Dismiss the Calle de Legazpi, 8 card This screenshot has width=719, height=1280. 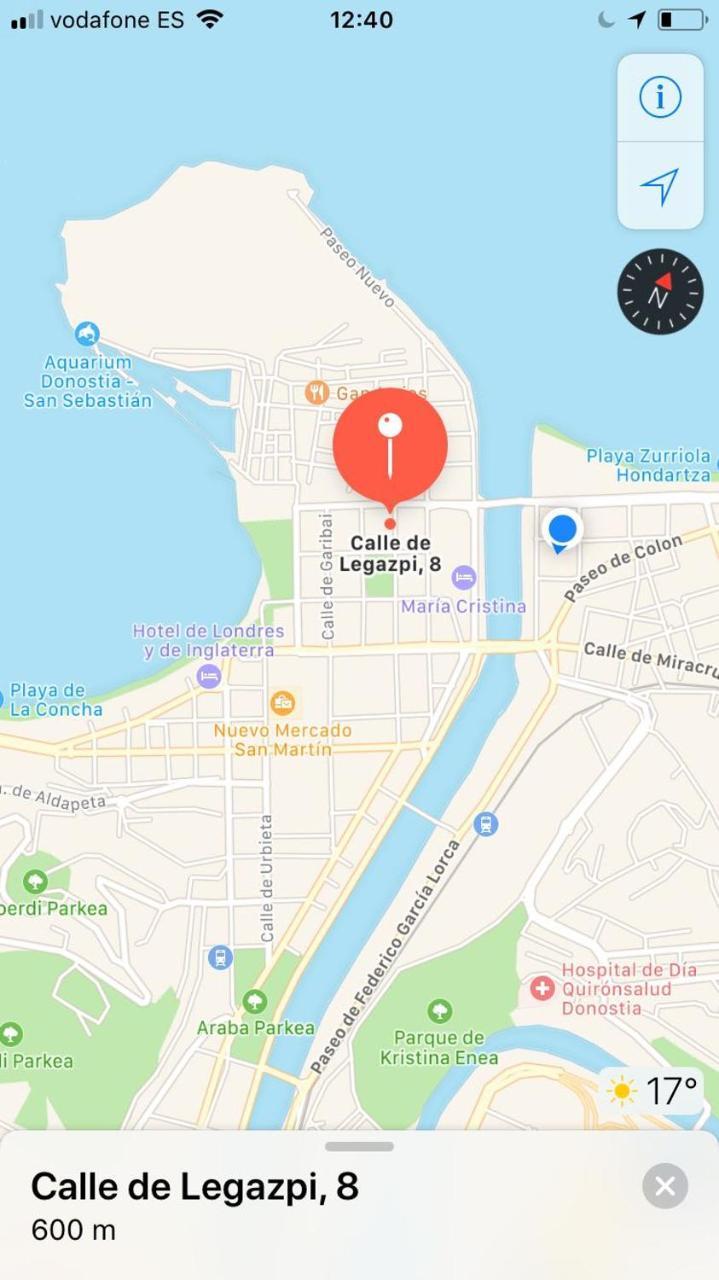(665, 1187)
